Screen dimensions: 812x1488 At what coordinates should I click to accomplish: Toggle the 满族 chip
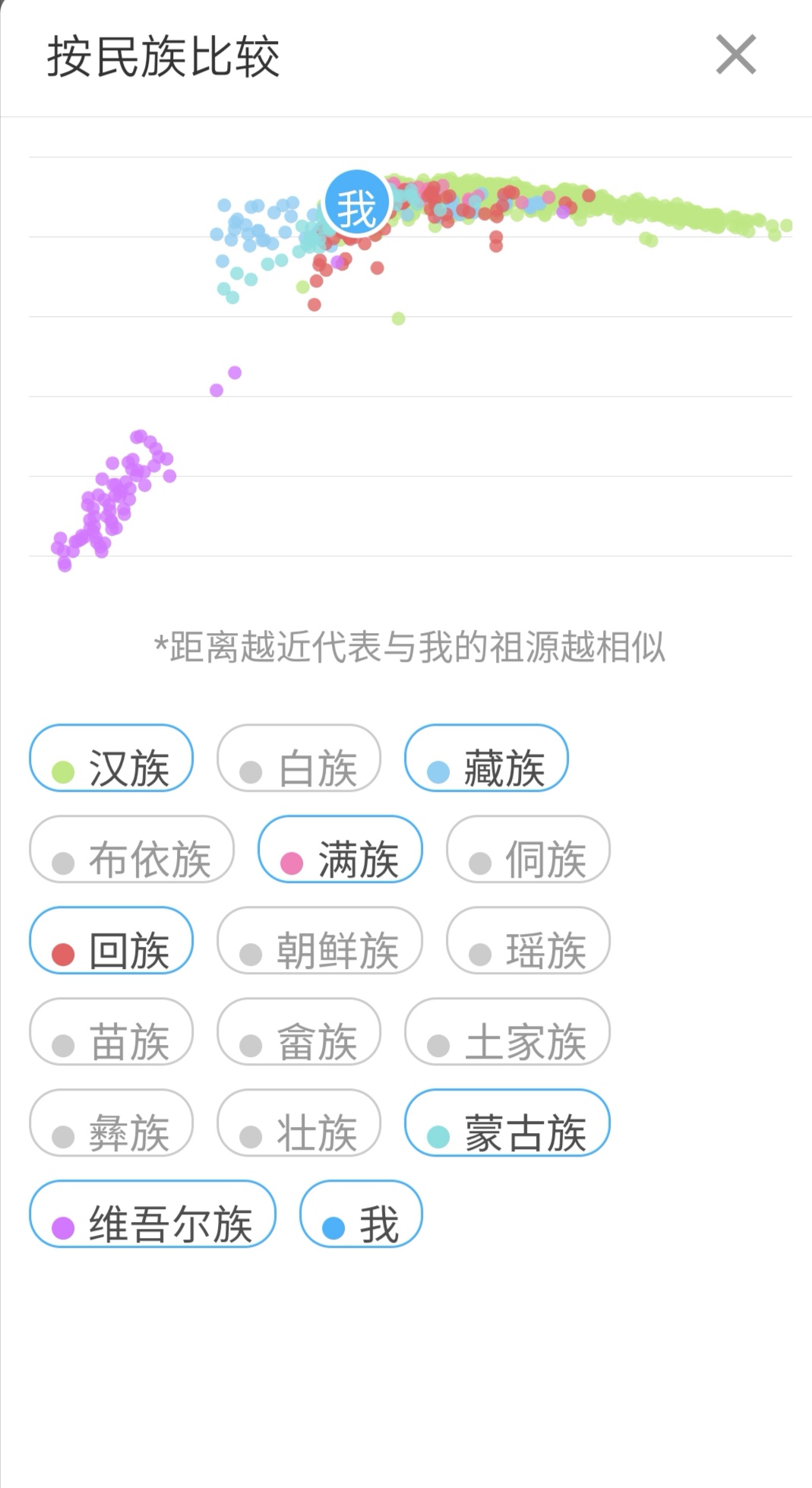tap(340, 849)
